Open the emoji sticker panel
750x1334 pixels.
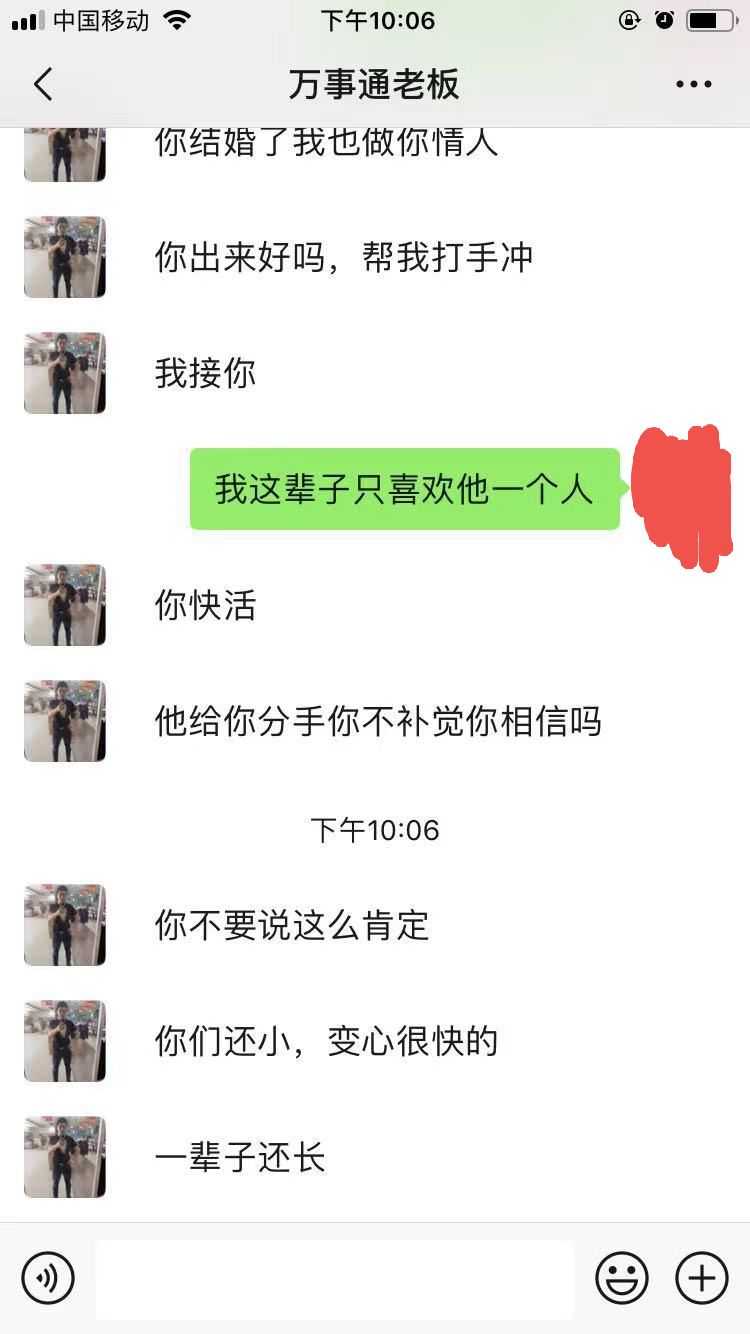(622, 1278)
